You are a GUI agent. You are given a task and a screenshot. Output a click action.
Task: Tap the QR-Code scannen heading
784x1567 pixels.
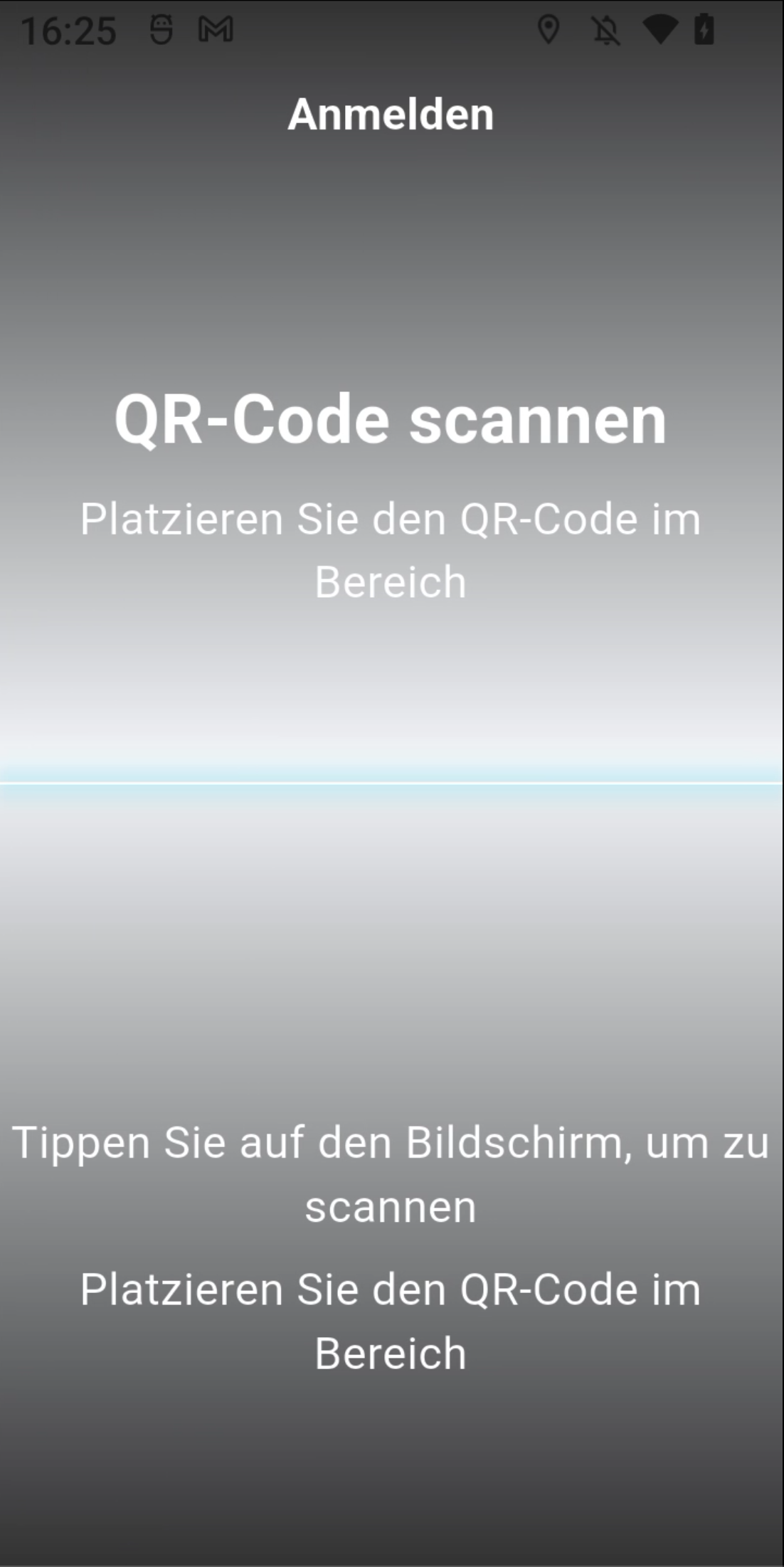(392, 420)
